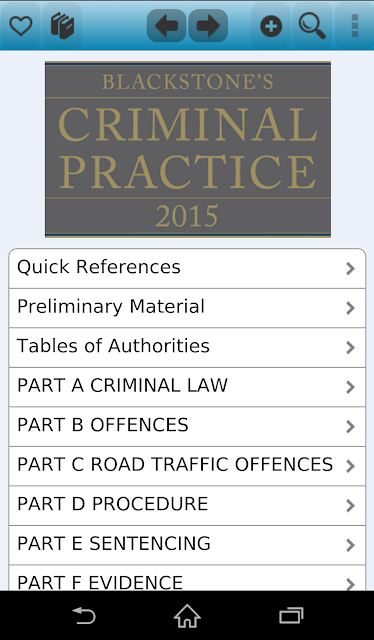Select Tables of Authorities
374x640 pixels.
187,347
